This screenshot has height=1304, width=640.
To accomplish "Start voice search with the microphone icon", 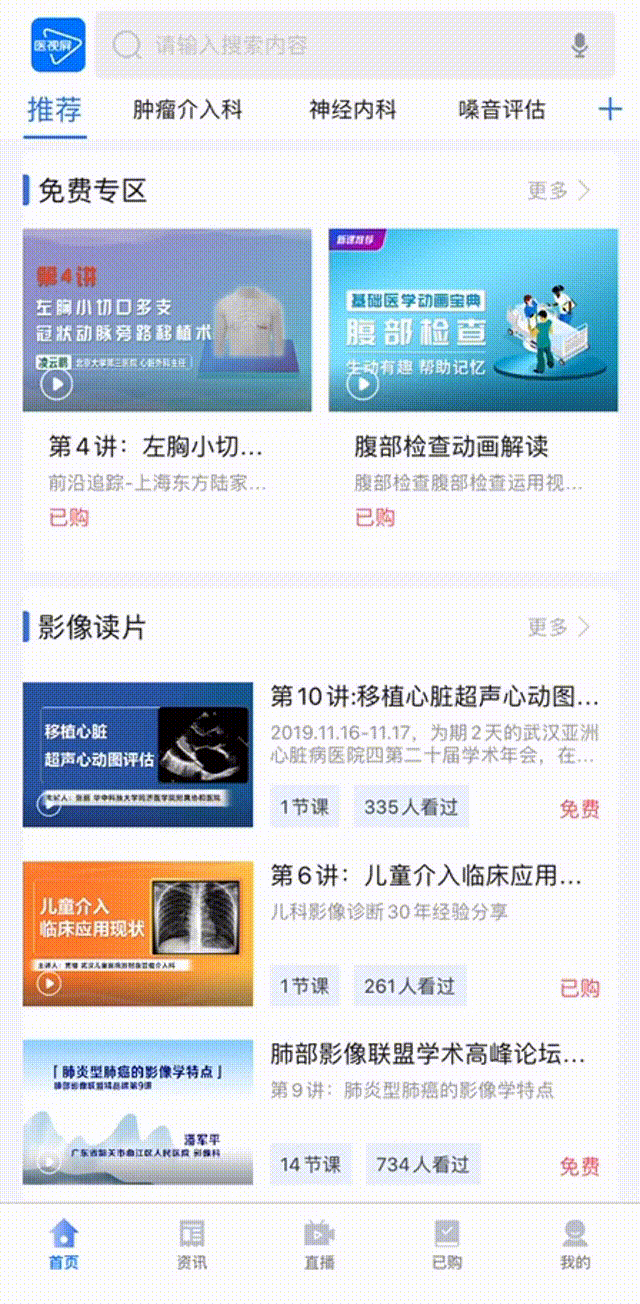I will coord(579,45).
